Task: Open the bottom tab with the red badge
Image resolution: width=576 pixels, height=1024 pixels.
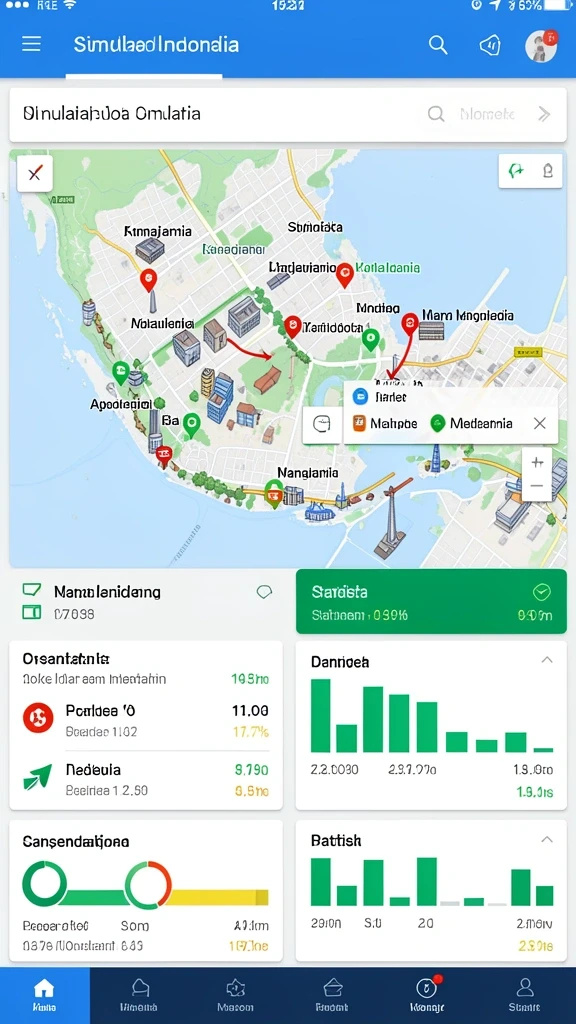Action: [x=427, y=995]
